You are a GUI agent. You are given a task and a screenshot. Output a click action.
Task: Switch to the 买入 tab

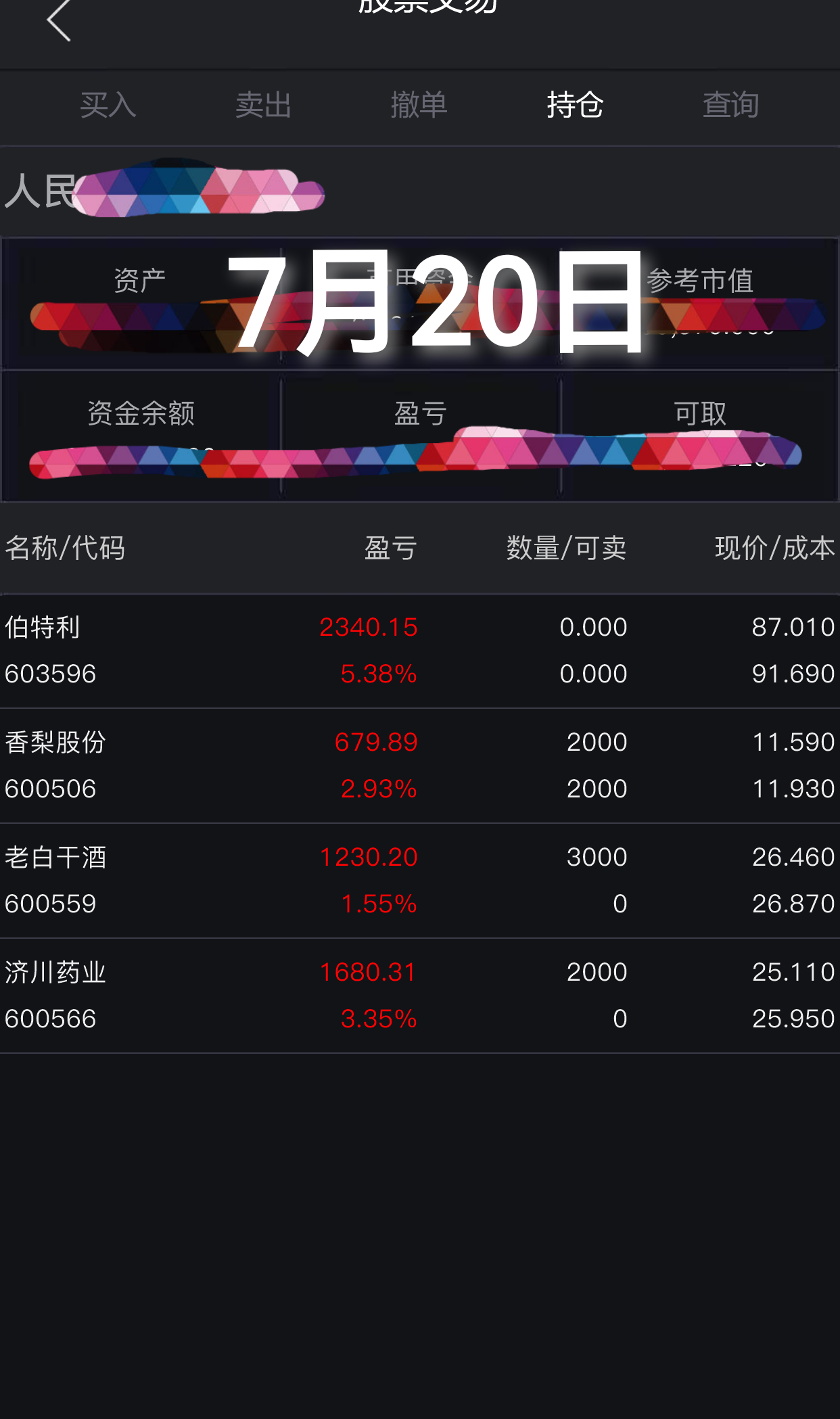point(108,106)
